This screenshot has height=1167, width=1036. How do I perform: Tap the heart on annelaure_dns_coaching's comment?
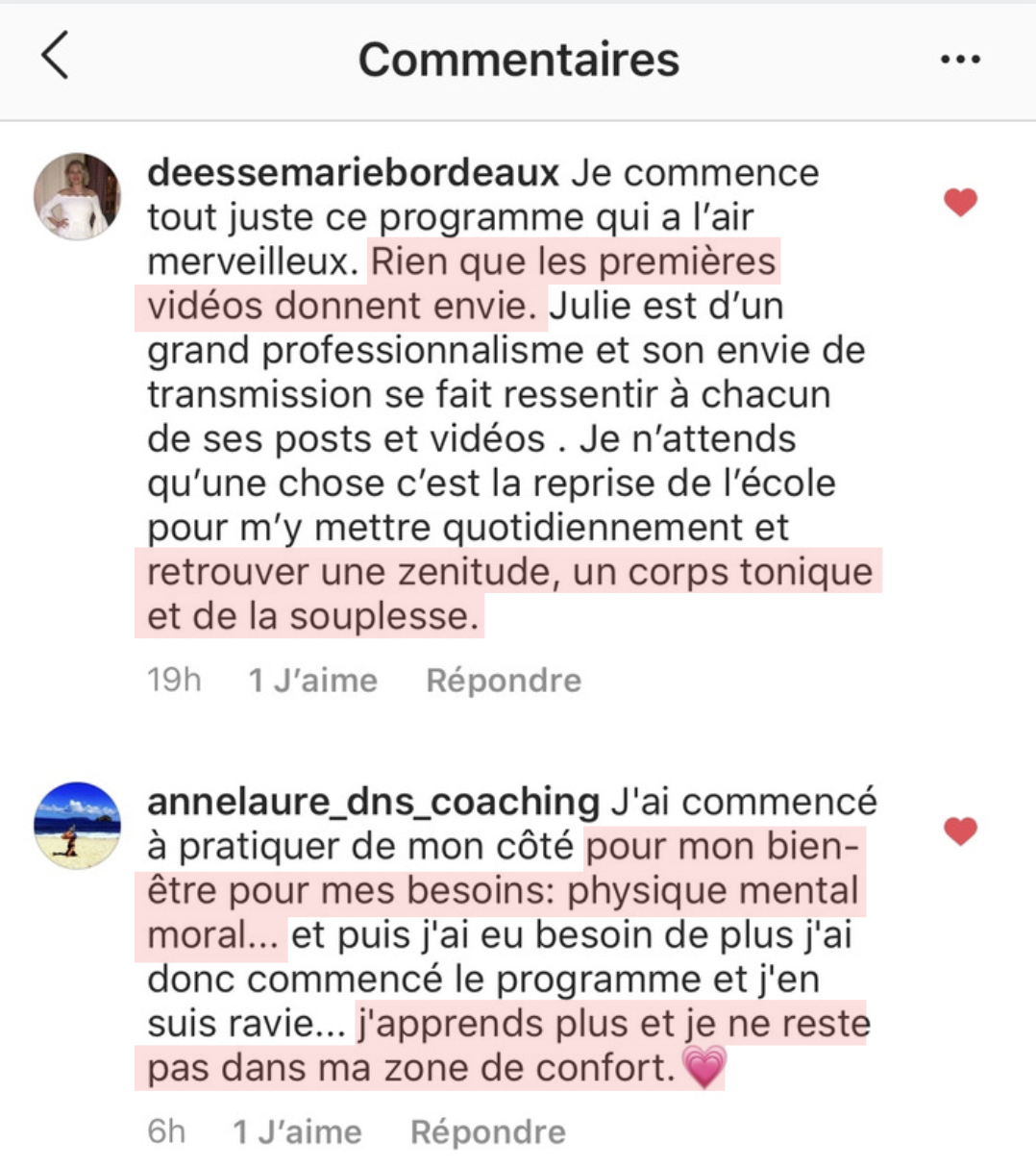[959, 831]
